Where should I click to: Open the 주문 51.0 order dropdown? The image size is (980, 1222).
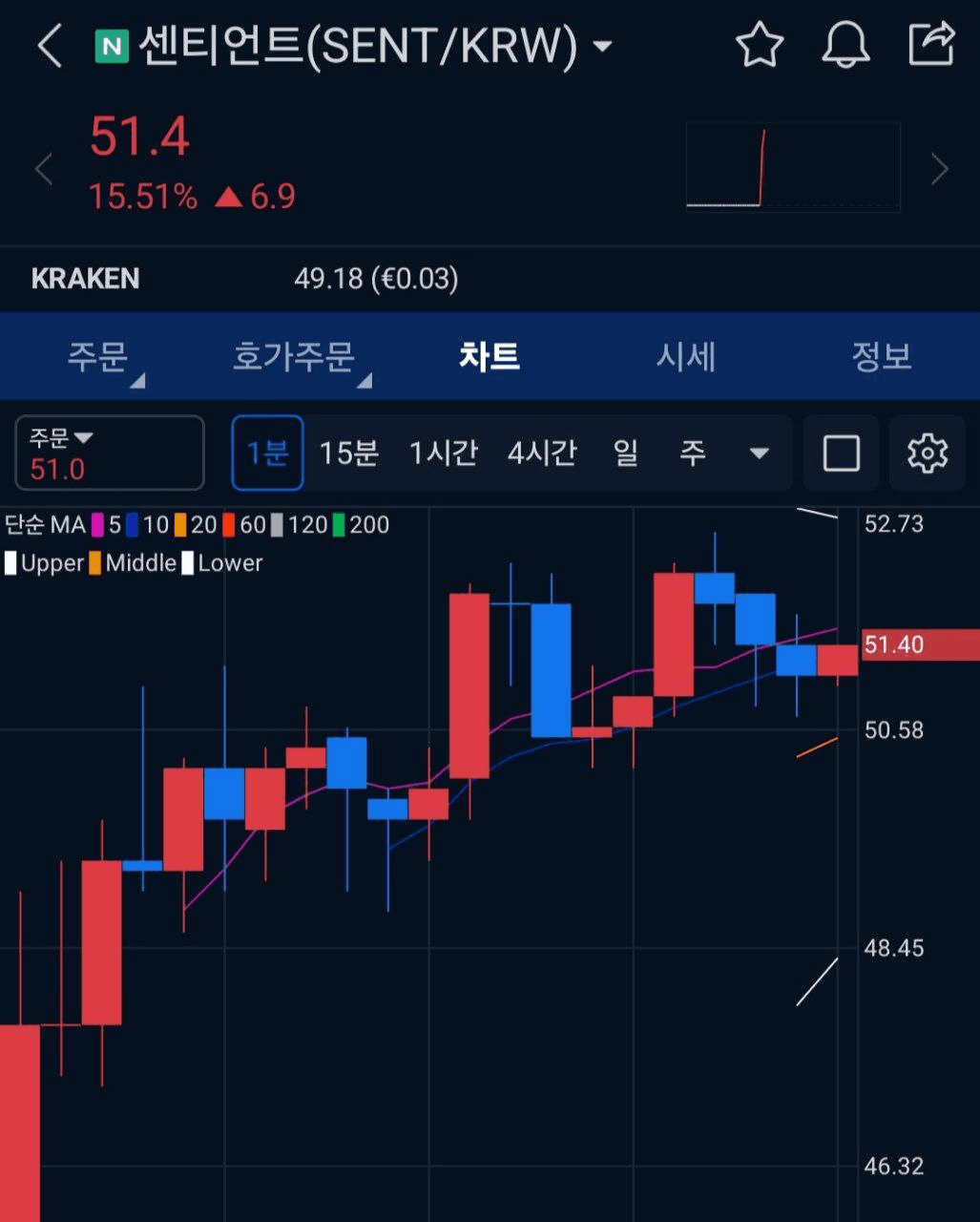click(x=110, y=453)
